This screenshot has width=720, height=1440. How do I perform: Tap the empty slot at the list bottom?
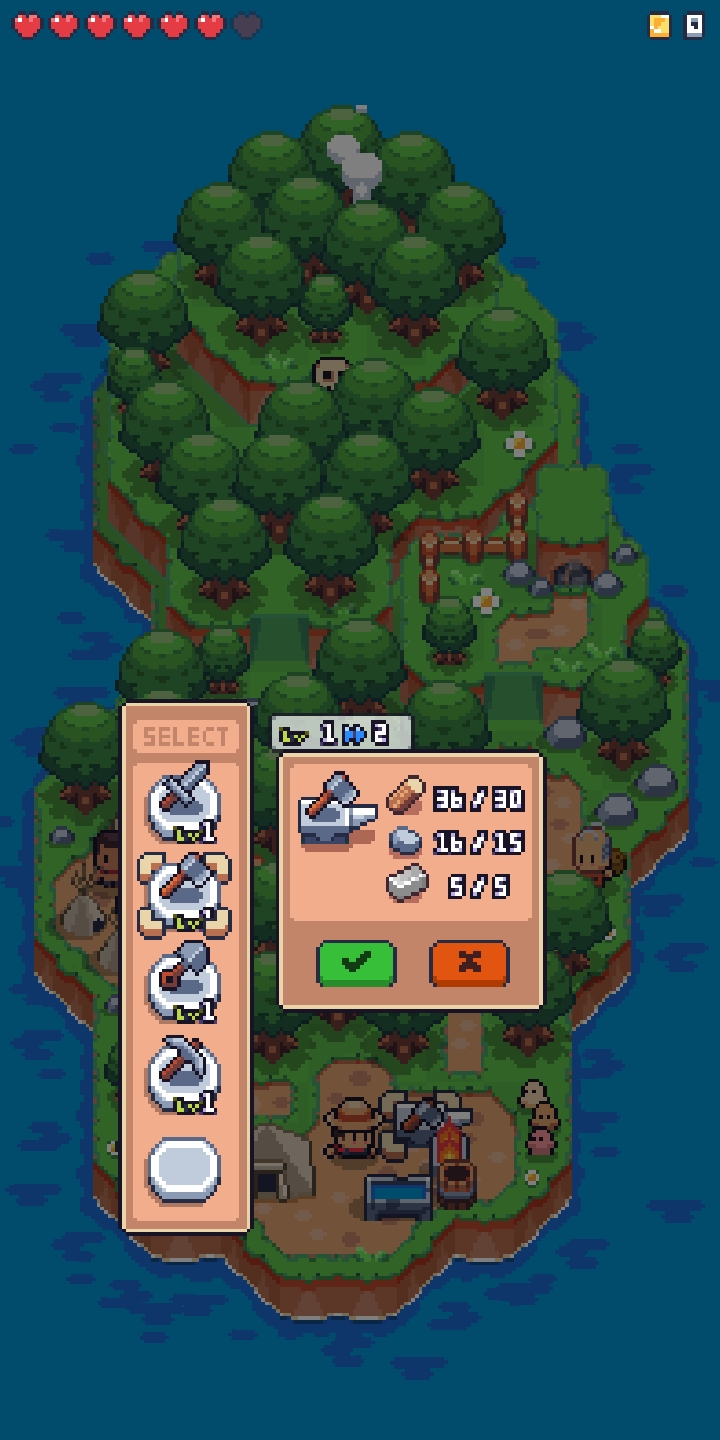click(x=184, y=1168)
